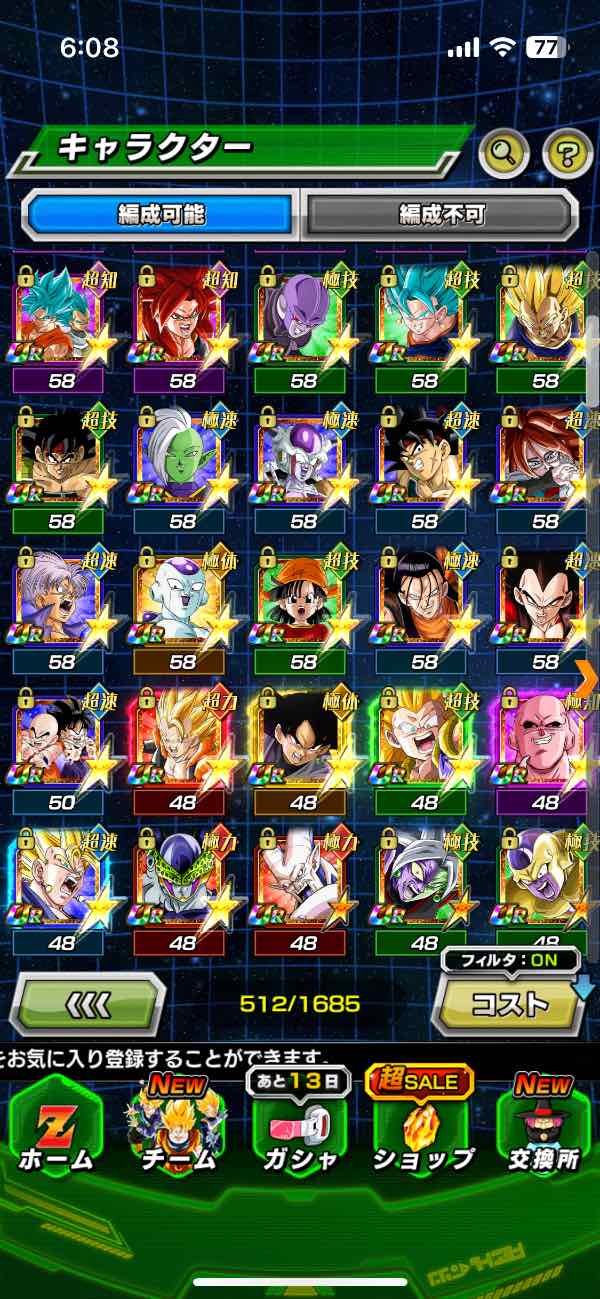Select the purple Hit character card
This screenshot has height=1299, width=600.
(303, 317)
